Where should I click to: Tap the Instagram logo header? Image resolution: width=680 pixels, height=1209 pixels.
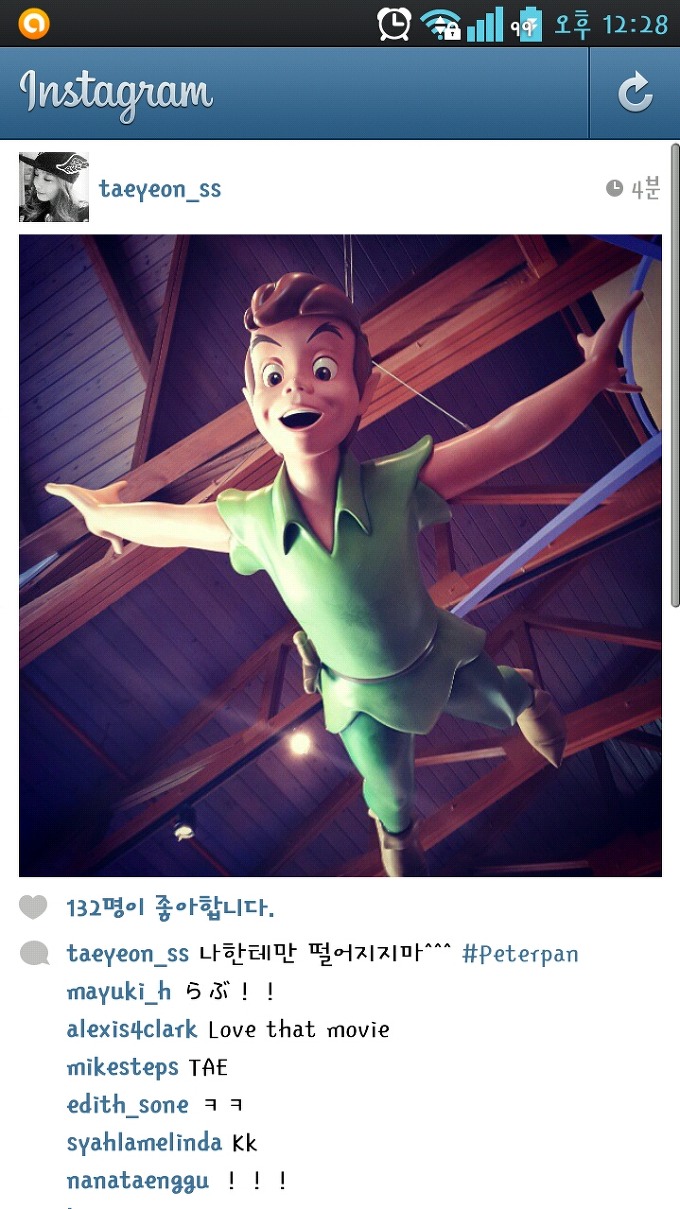116,92
